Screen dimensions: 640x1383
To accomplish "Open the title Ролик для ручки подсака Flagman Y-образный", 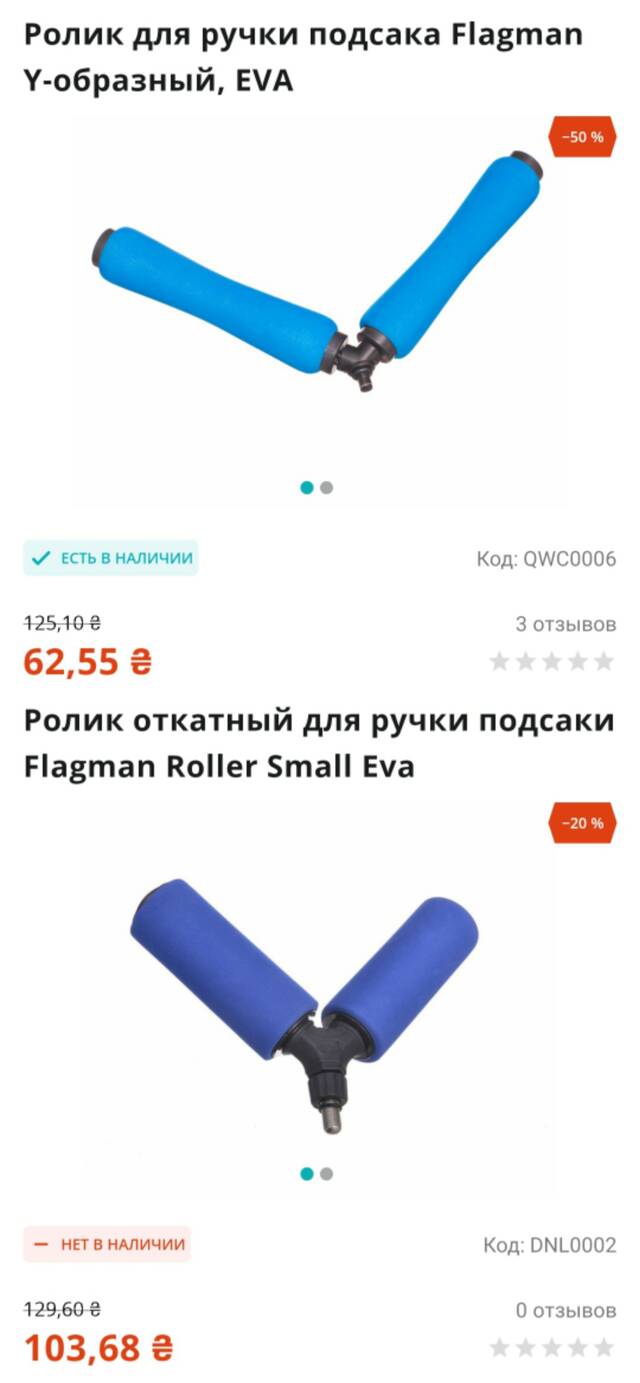I will 303,57.
